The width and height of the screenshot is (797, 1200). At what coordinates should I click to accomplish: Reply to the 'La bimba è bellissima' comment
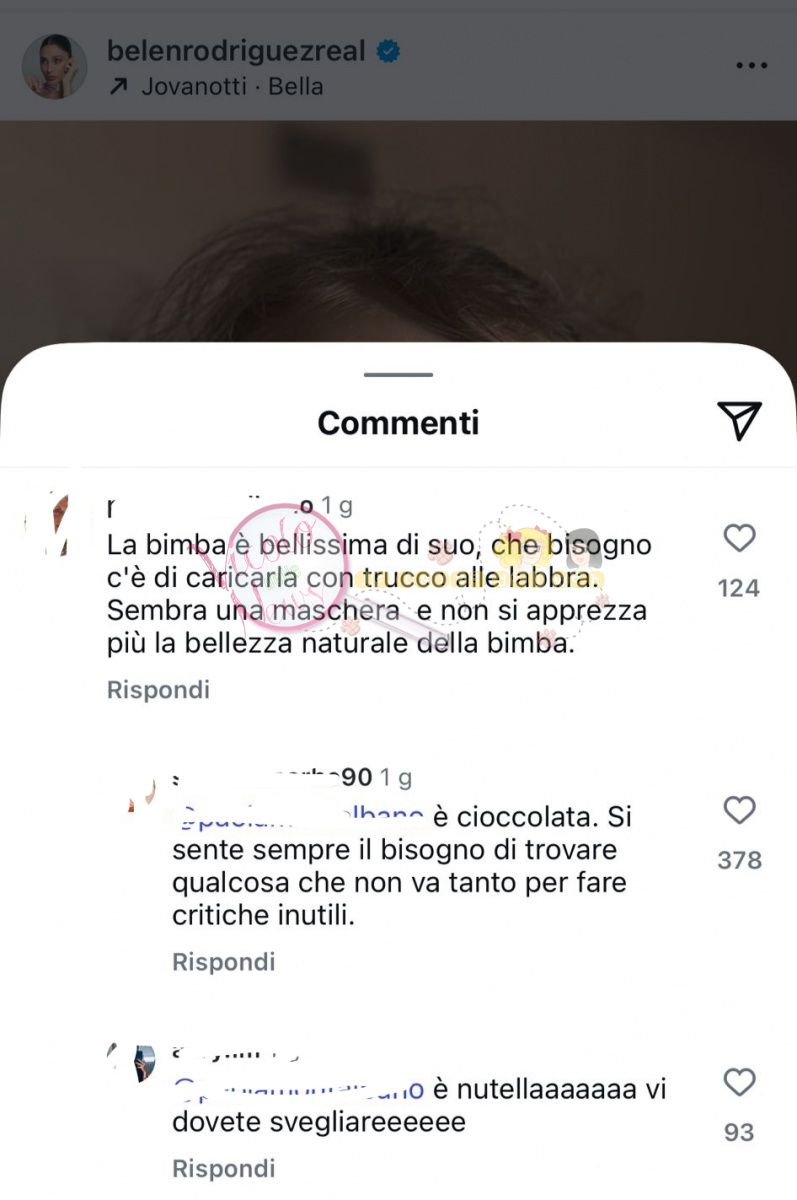coord(158,690)
